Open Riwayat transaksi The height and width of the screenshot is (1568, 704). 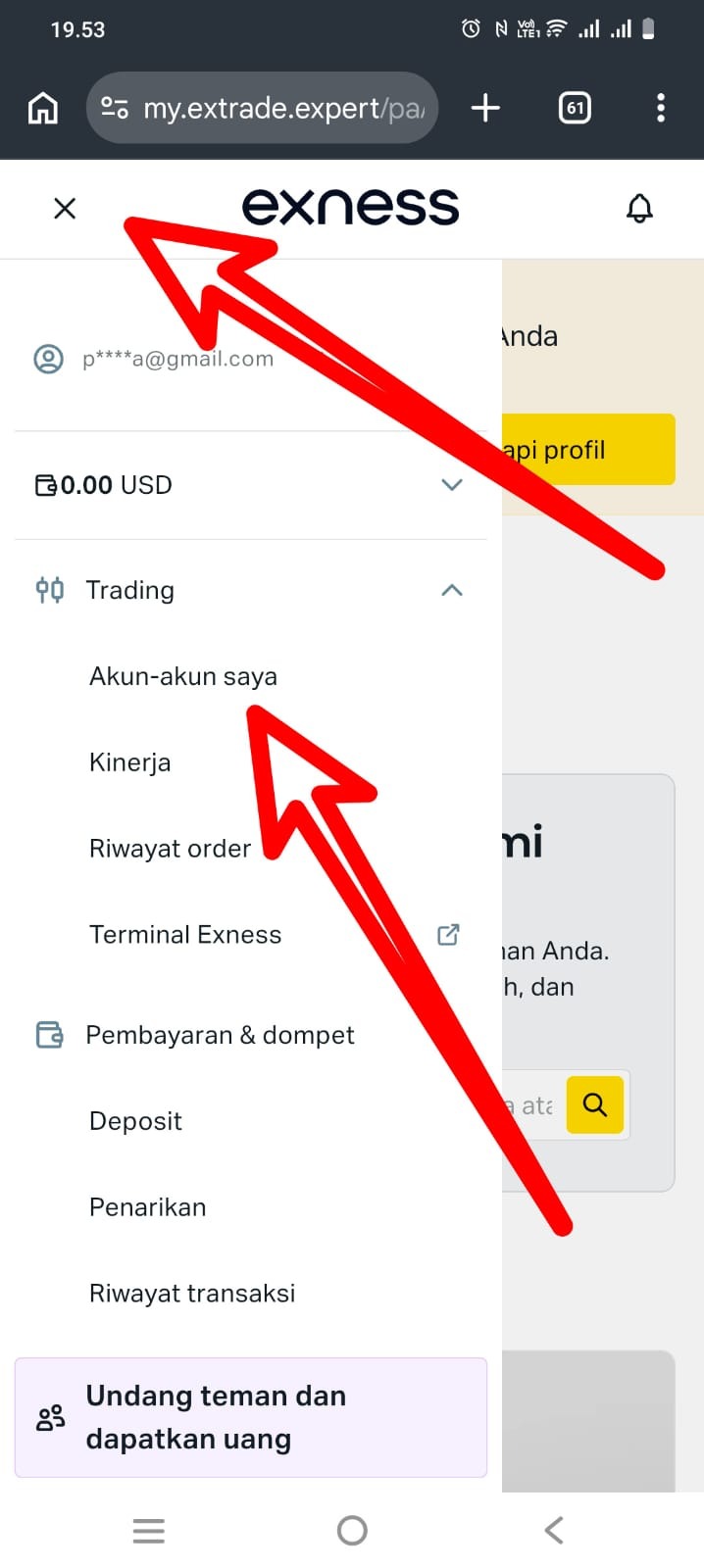point(192,1294)
